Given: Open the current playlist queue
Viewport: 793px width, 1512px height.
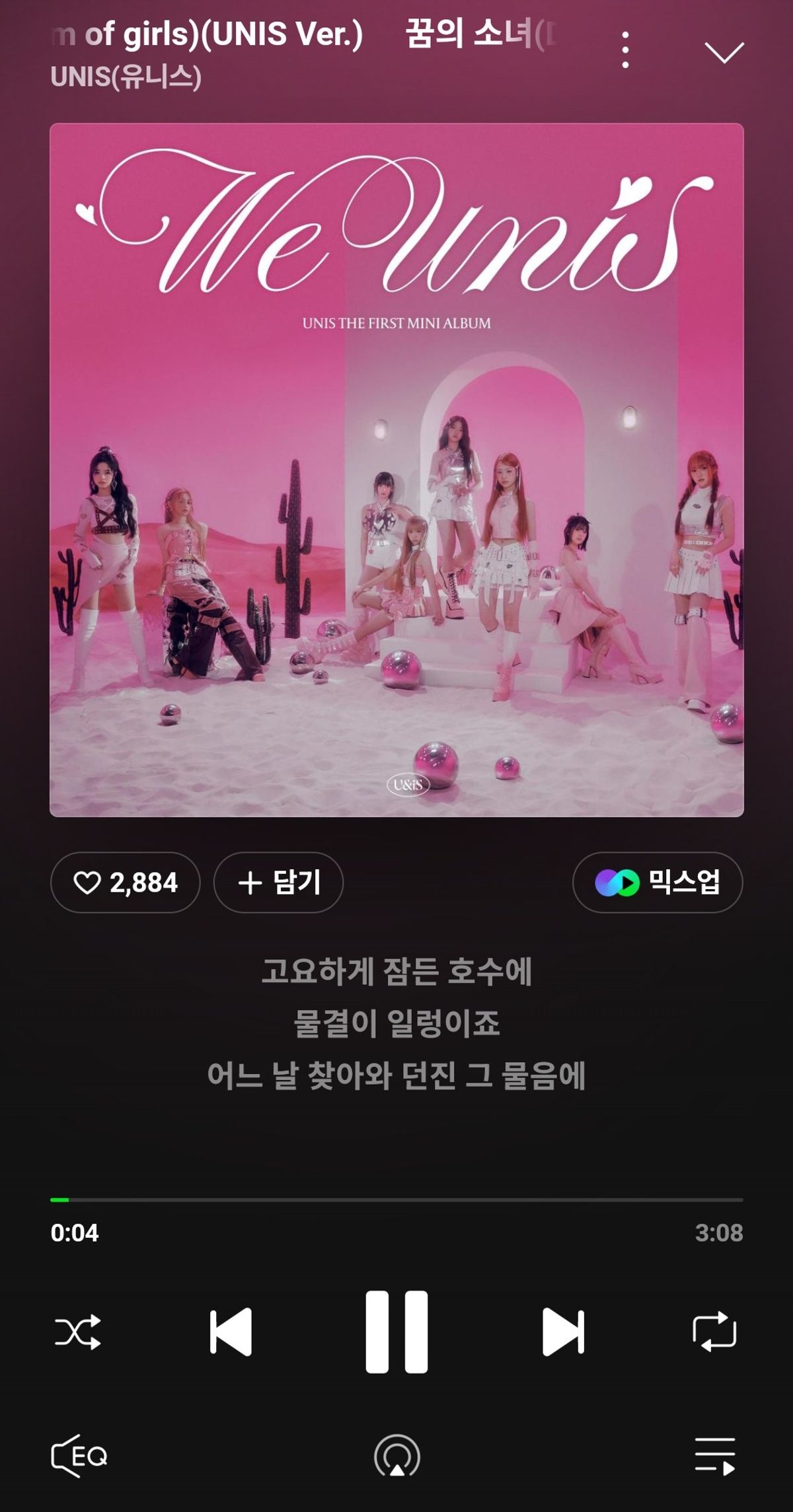Looking at the screenshot, I should (714, 1456).
